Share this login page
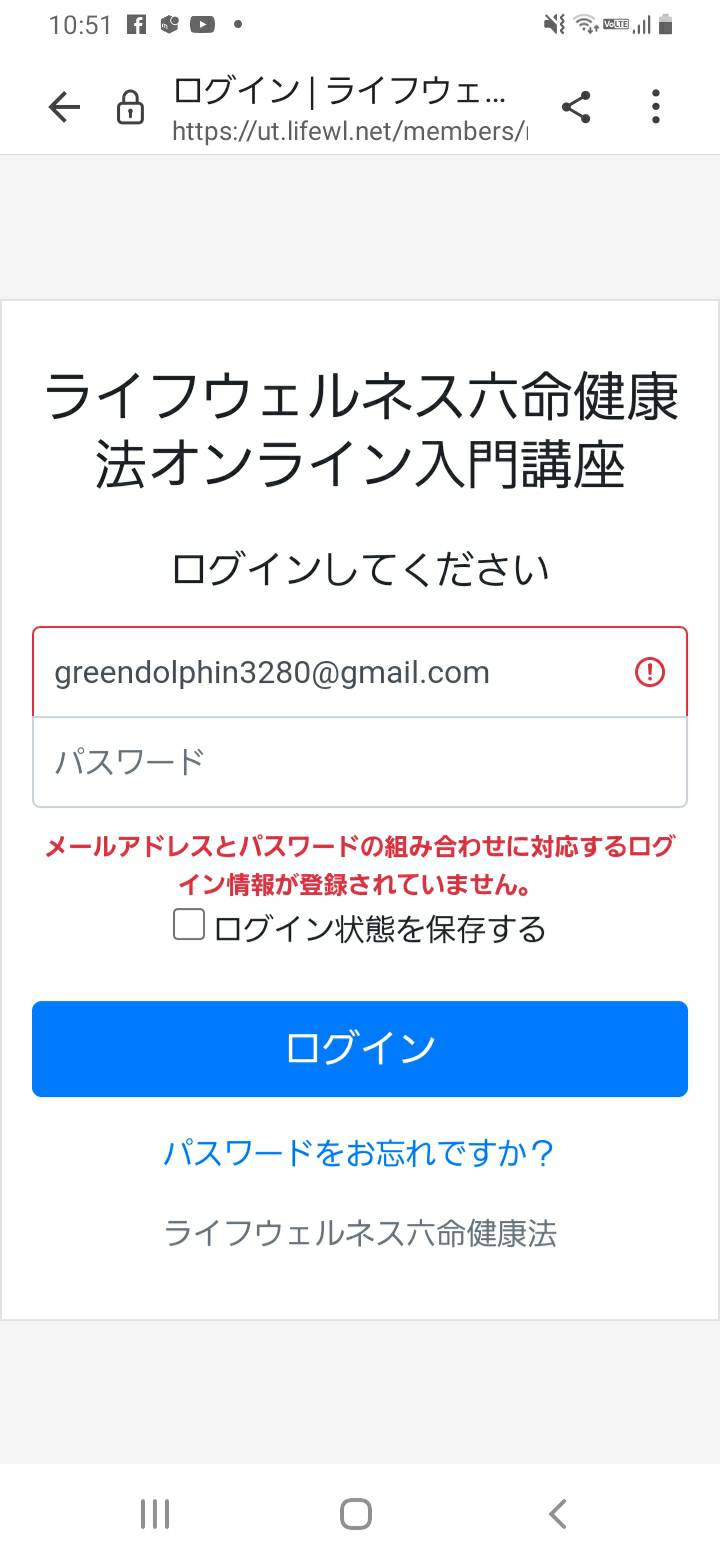The height and width of the screenshot is (1560, 720). point(576,107)
